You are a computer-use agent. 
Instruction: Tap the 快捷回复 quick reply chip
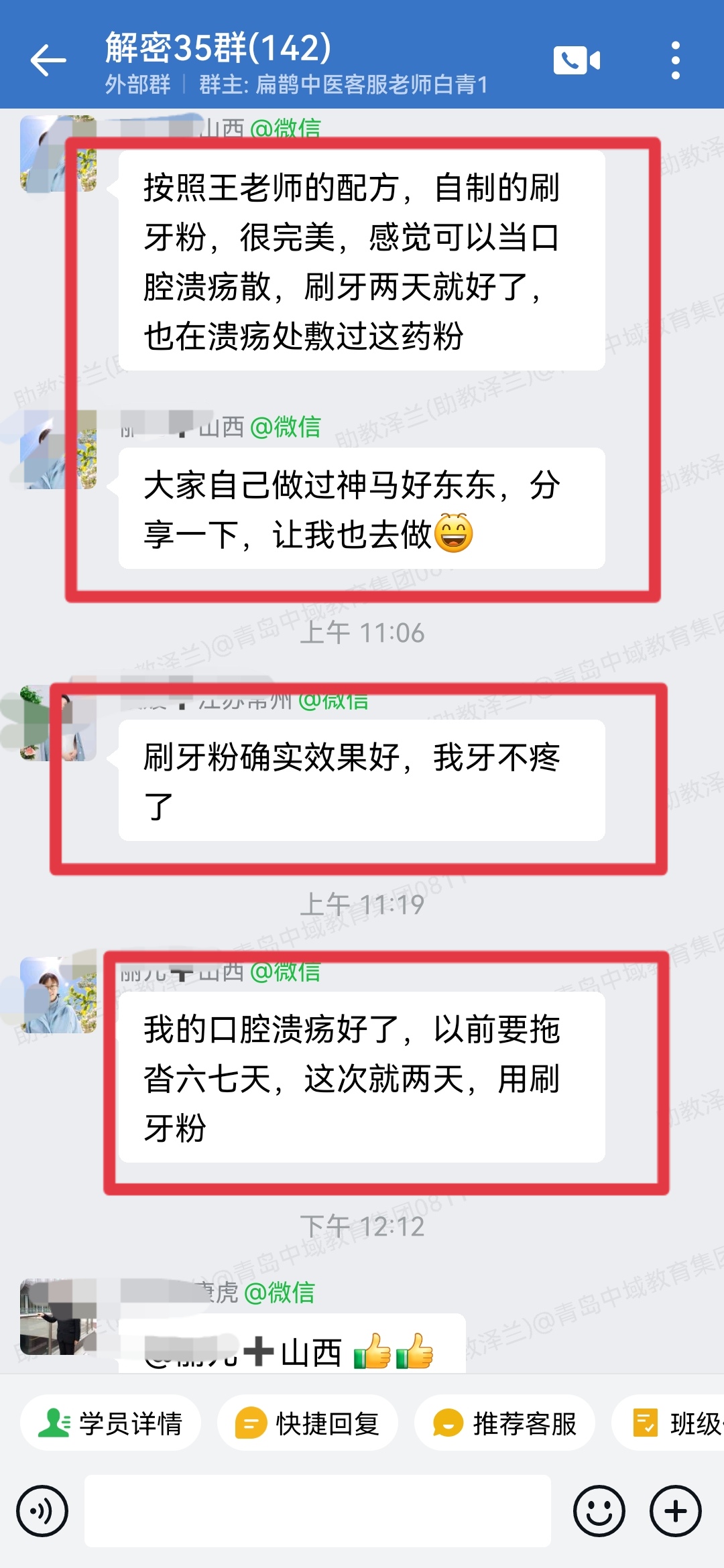(x=308, y=1423)
